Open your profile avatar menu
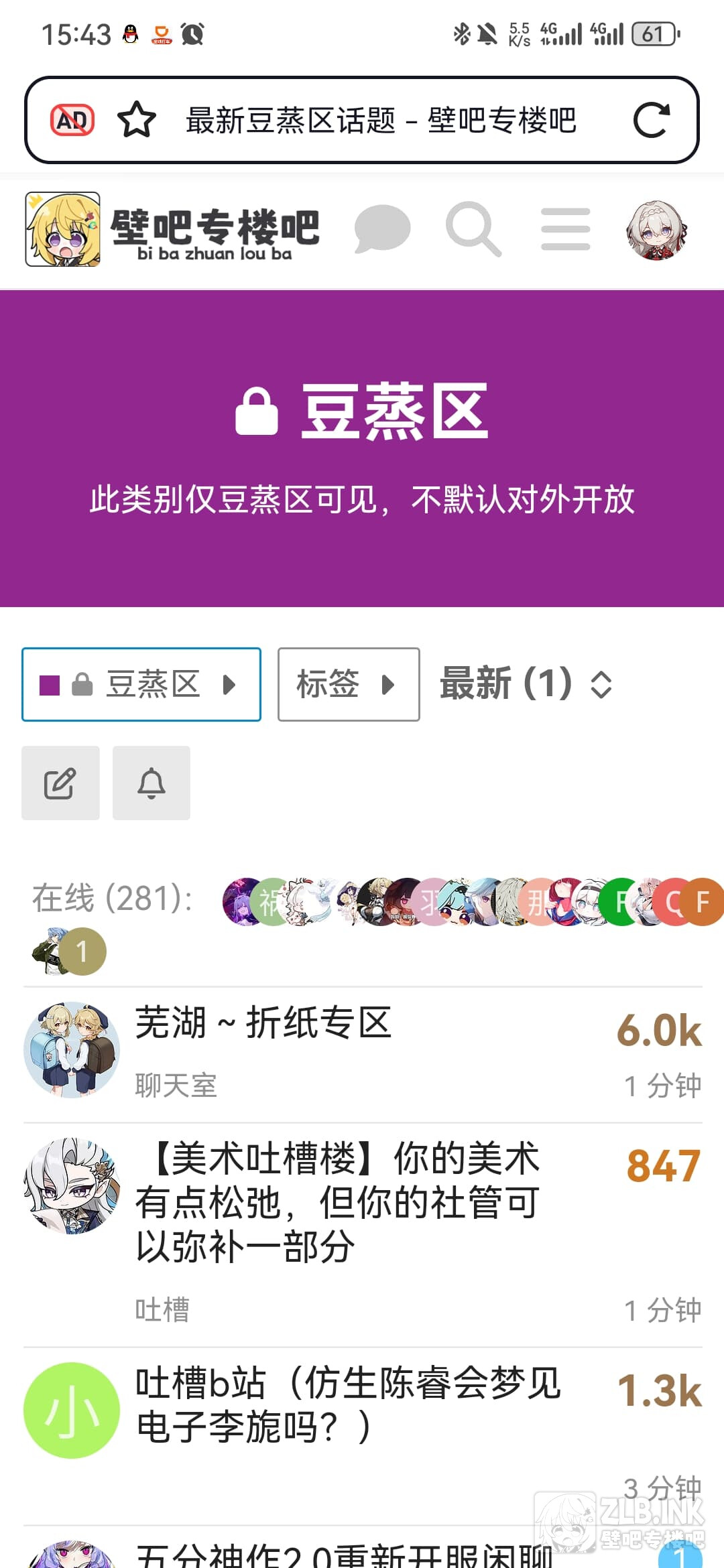This screenshot has width=724, height=1568. pos(656,229)
